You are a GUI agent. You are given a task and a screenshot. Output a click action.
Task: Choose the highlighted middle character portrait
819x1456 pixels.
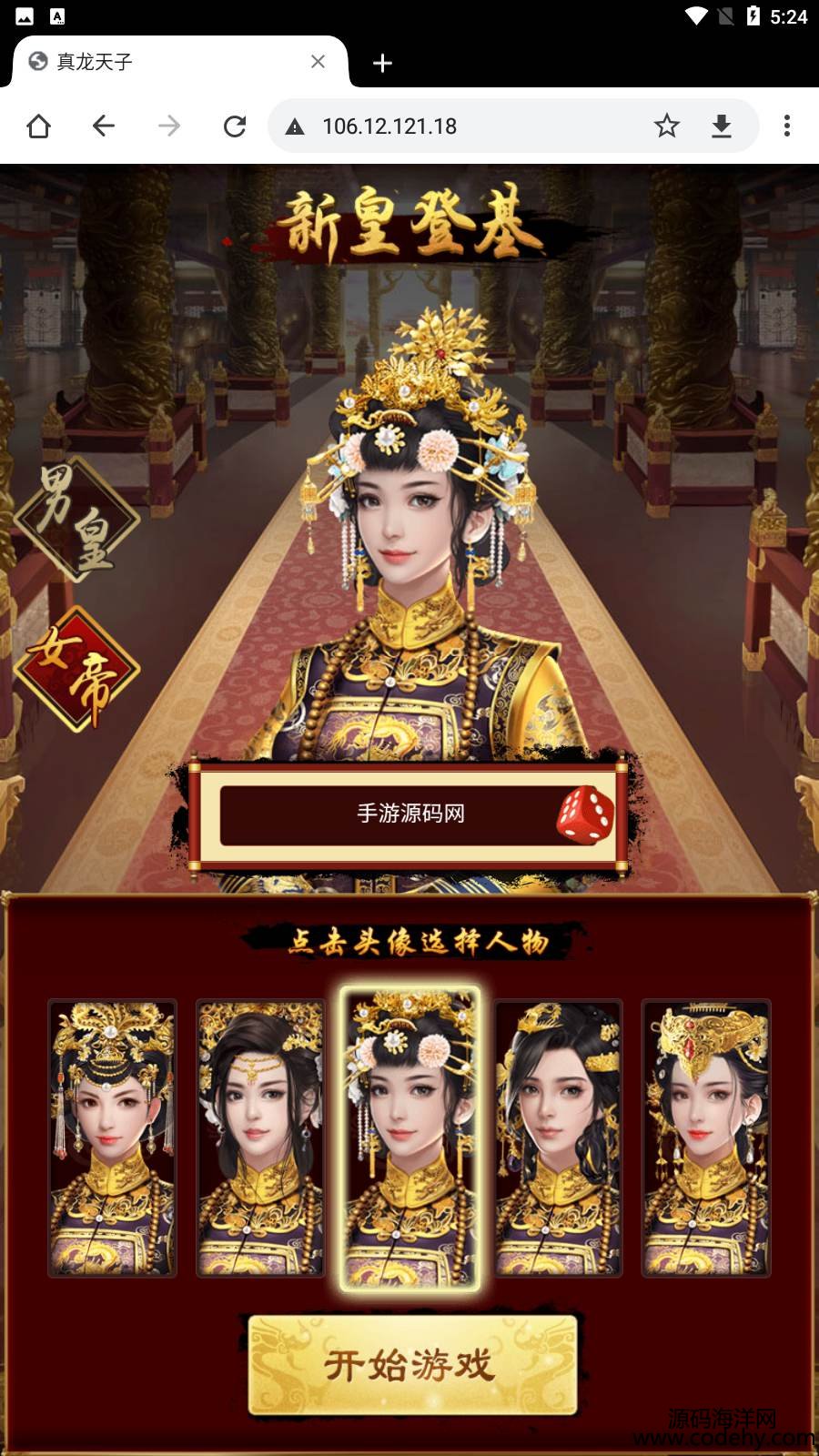[x=409, y=1137]
